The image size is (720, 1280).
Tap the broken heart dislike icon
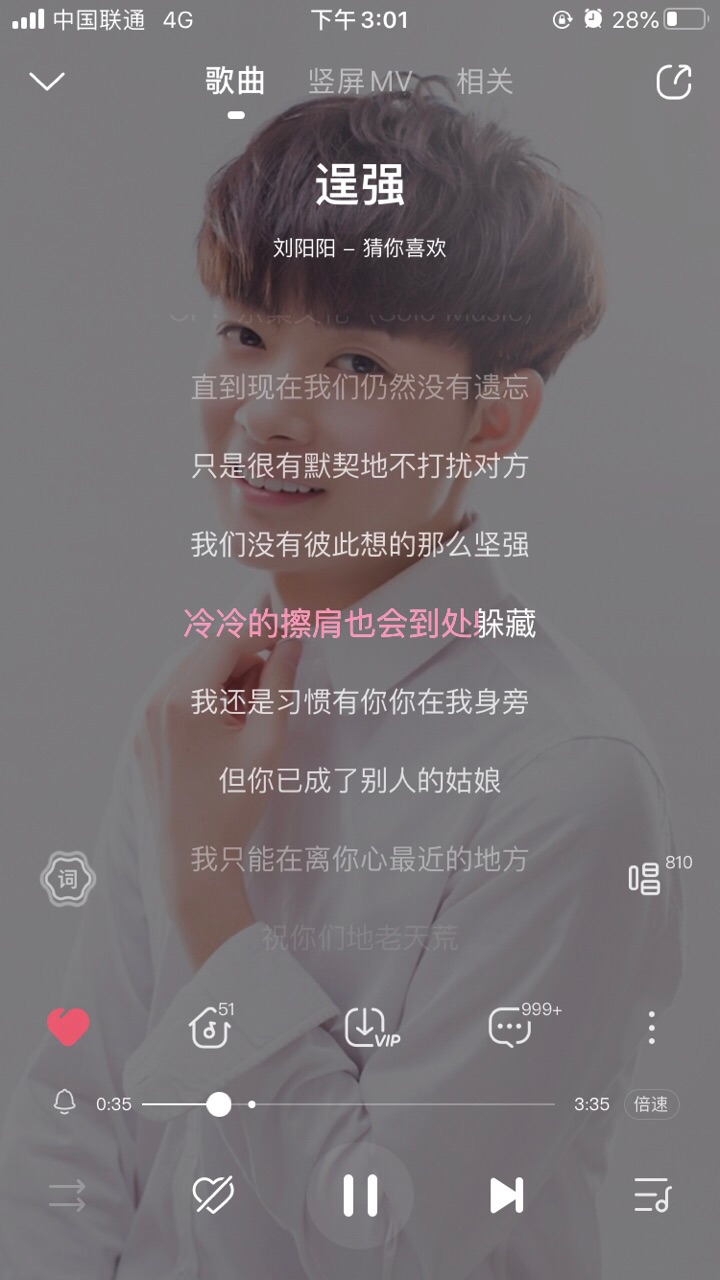(x=212, y=1195)
